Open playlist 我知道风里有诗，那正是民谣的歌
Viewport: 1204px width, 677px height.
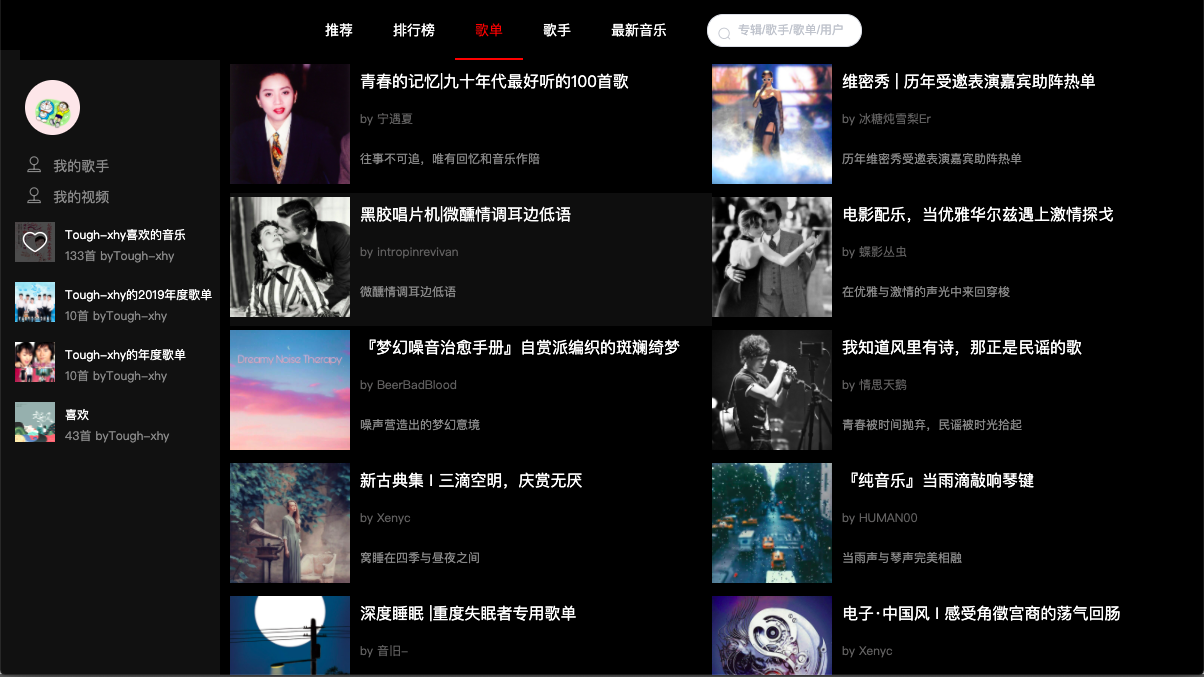(x=961, y=348)
